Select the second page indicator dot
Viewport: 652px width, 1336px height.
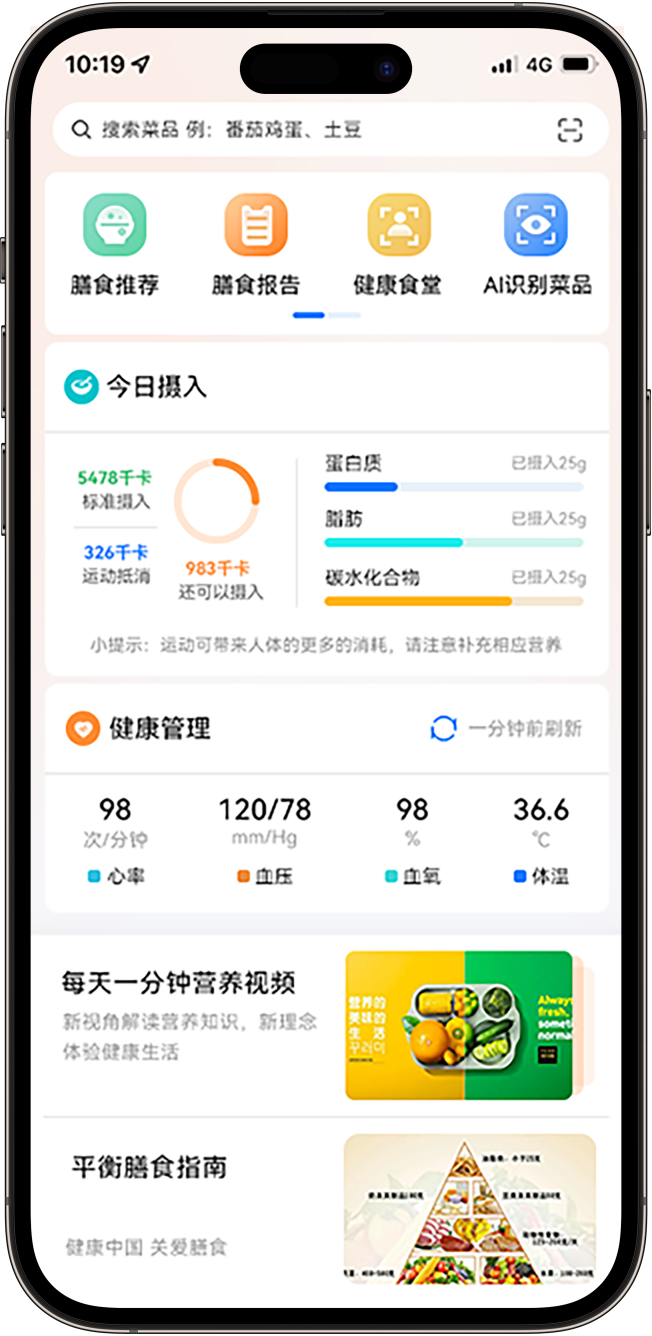(x=345, y=315)
